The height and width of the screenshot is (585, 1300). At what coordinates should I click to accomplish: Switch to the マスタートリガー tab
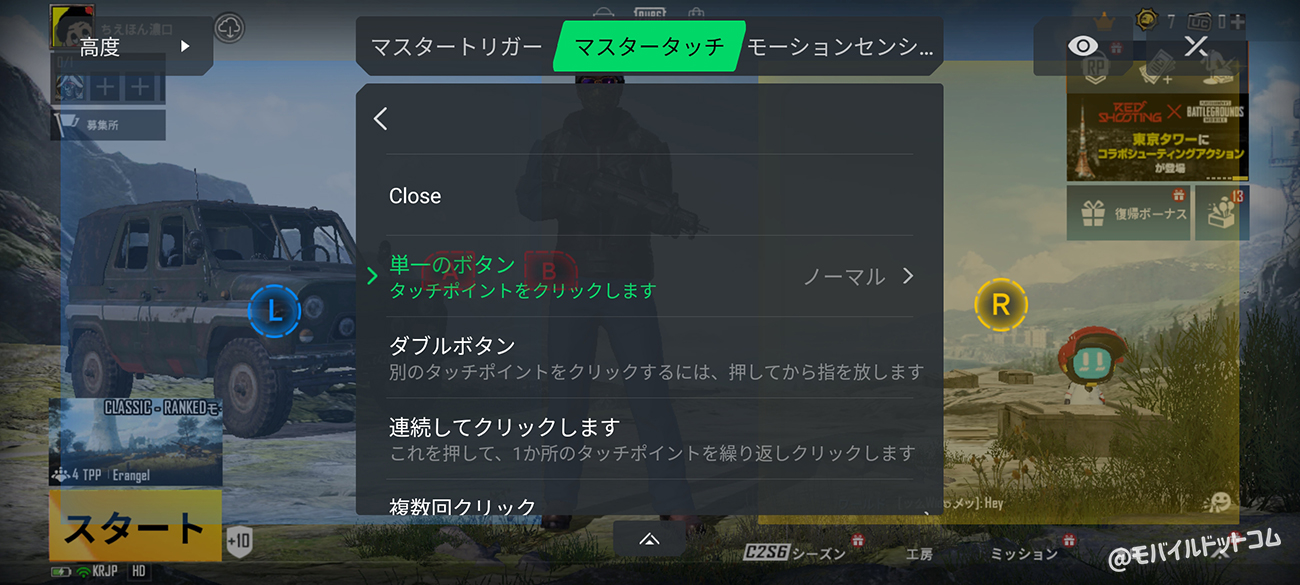(x=456, y=47)
